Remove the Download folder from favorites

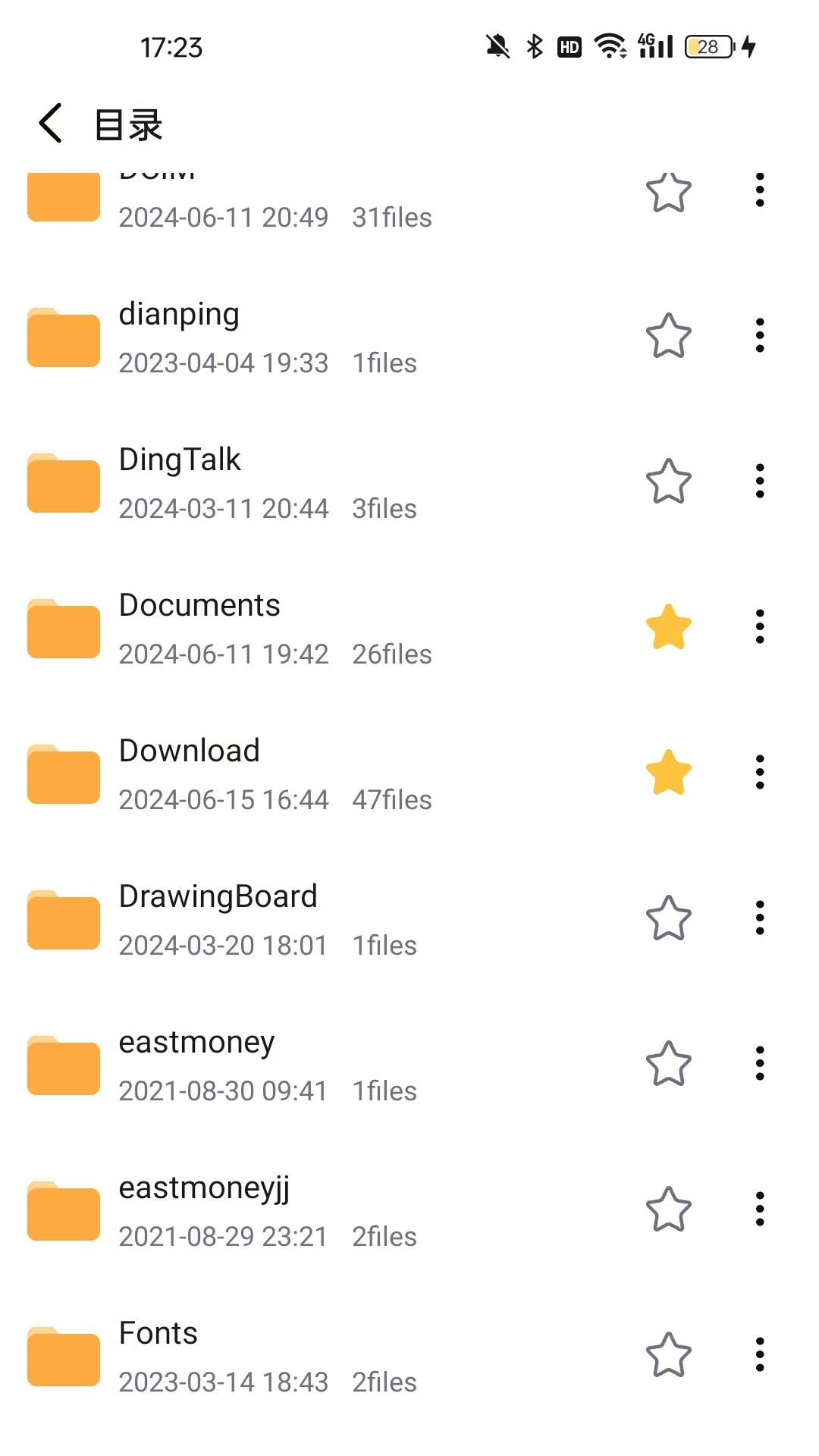[x=668, y=772]
